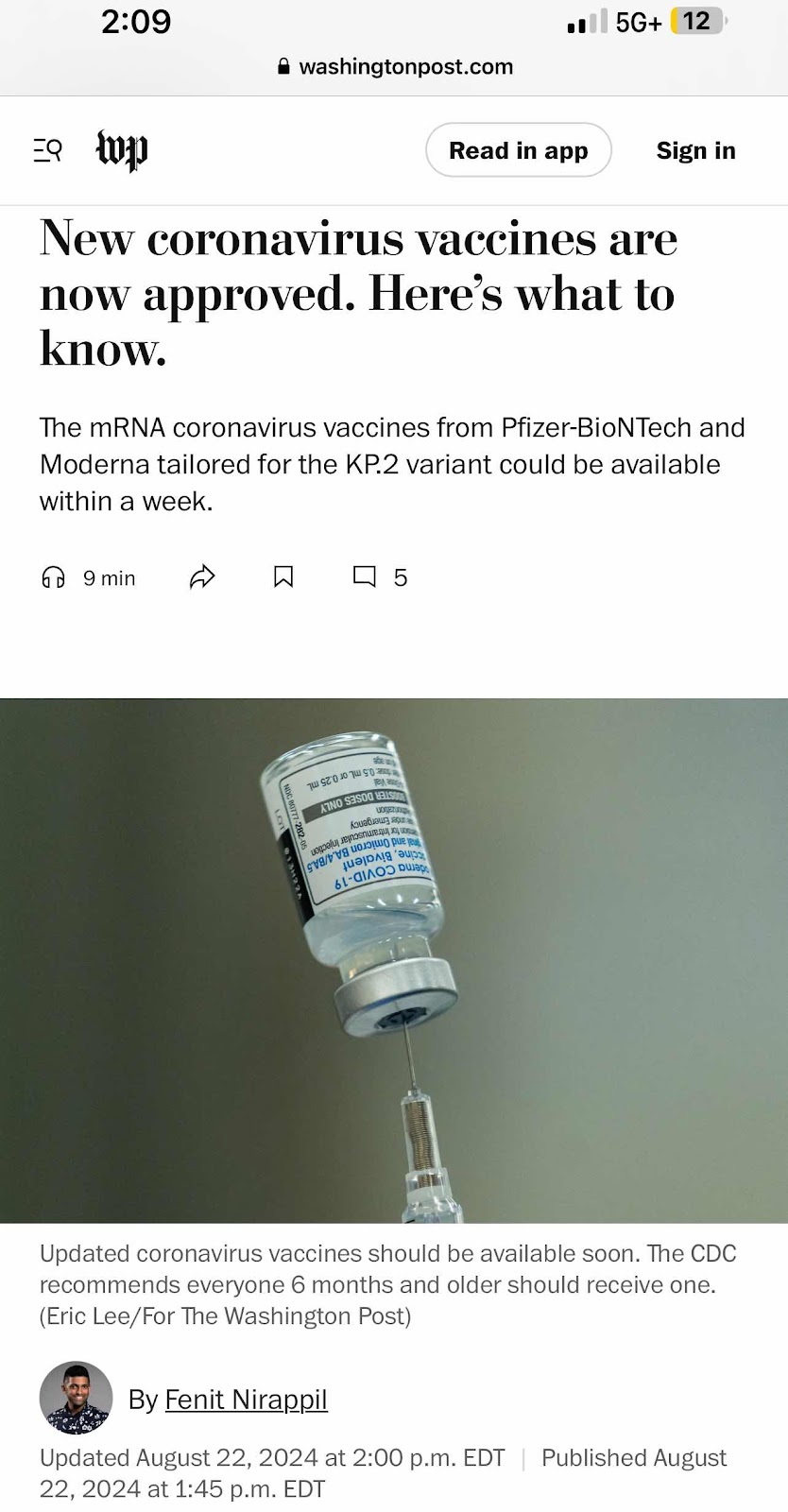Go to Washington Post homepage logo
This screenshot has width=788, height=1512.
click(x=123, y=150)
